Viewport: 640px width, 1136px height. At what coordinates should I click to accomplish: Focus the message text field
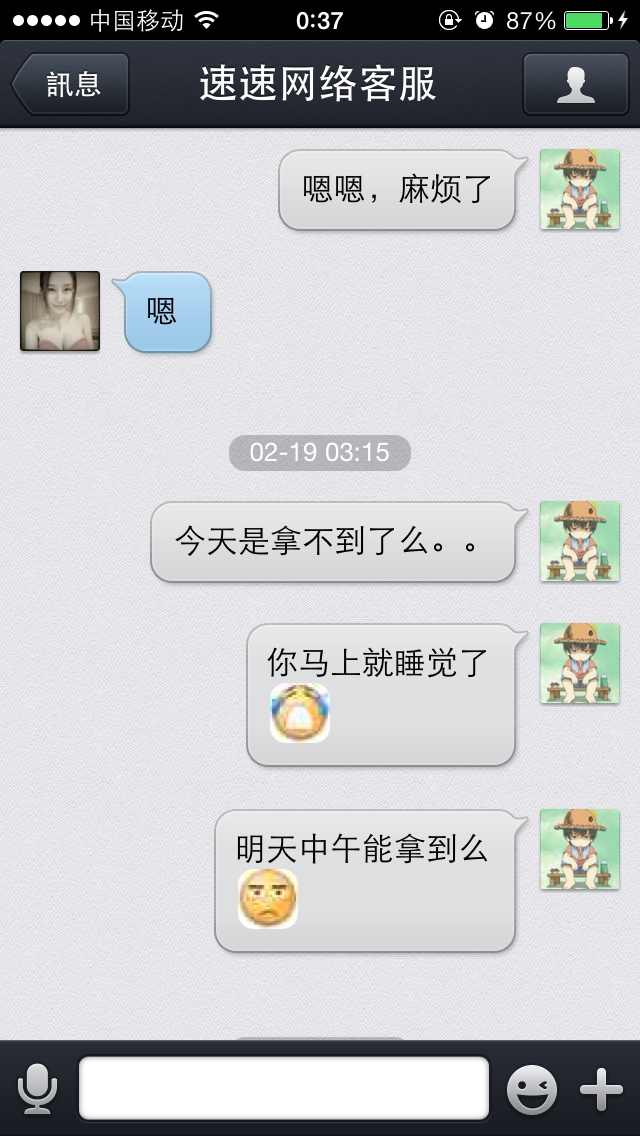(x=283, y=1087)
